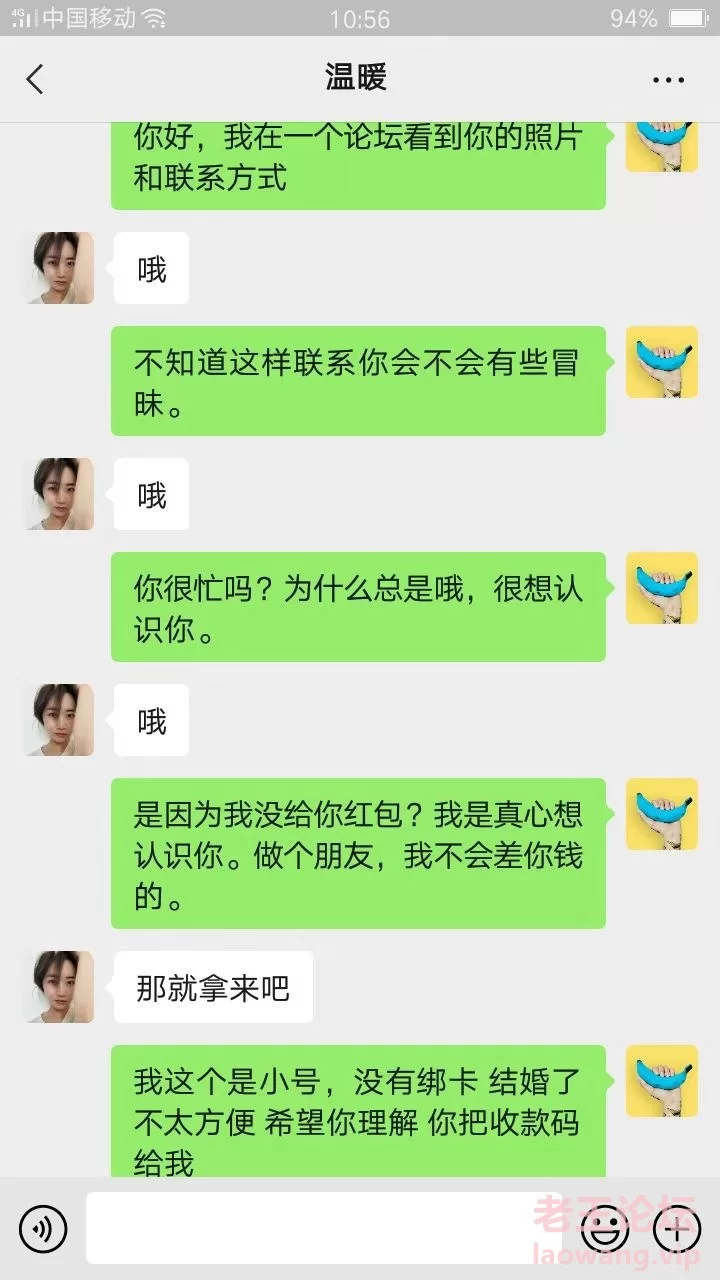Open the chat info overflow menu
Screen dimensions: 720x1280
(x=668, y=80)
